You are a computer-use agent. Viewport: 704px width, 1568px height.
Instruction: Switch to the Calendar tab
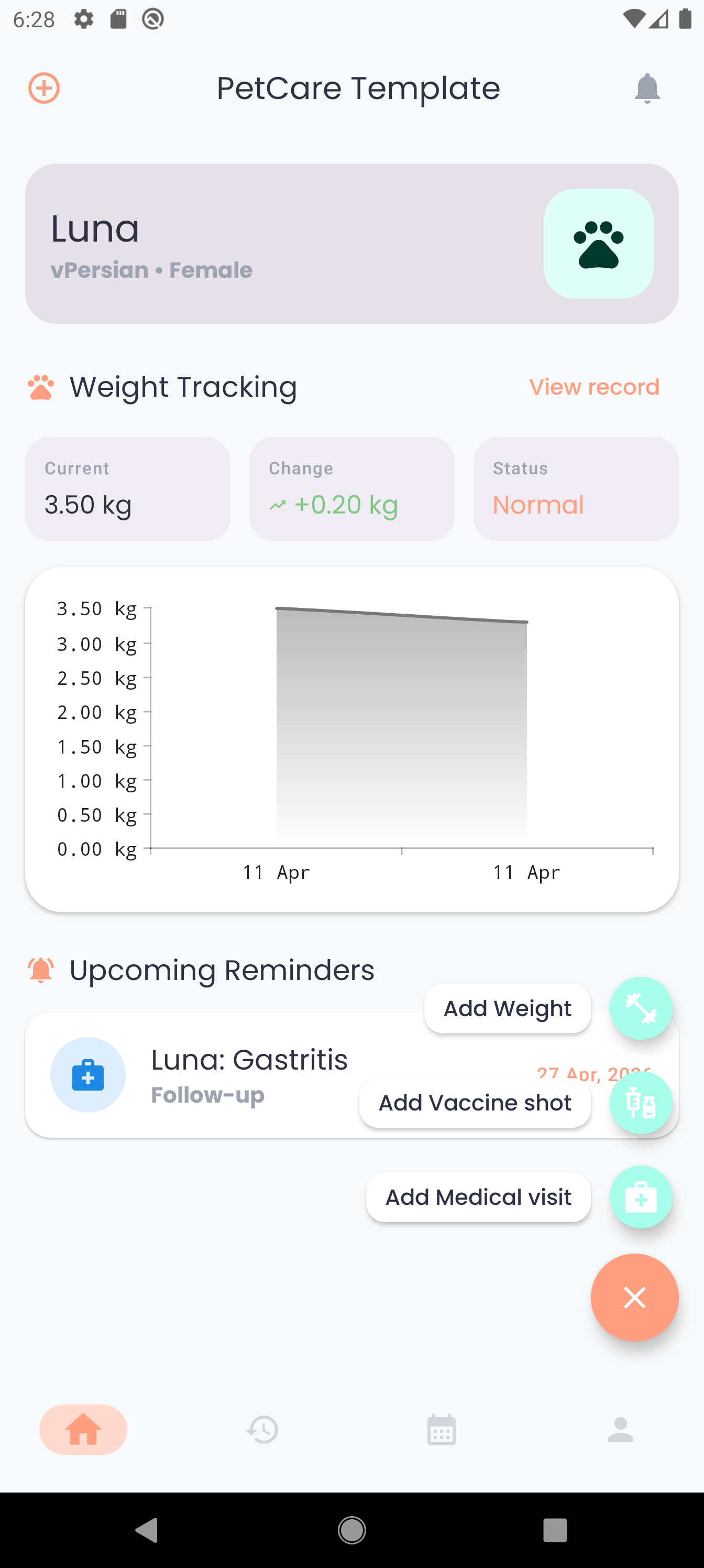click(x=441, y=1429)
